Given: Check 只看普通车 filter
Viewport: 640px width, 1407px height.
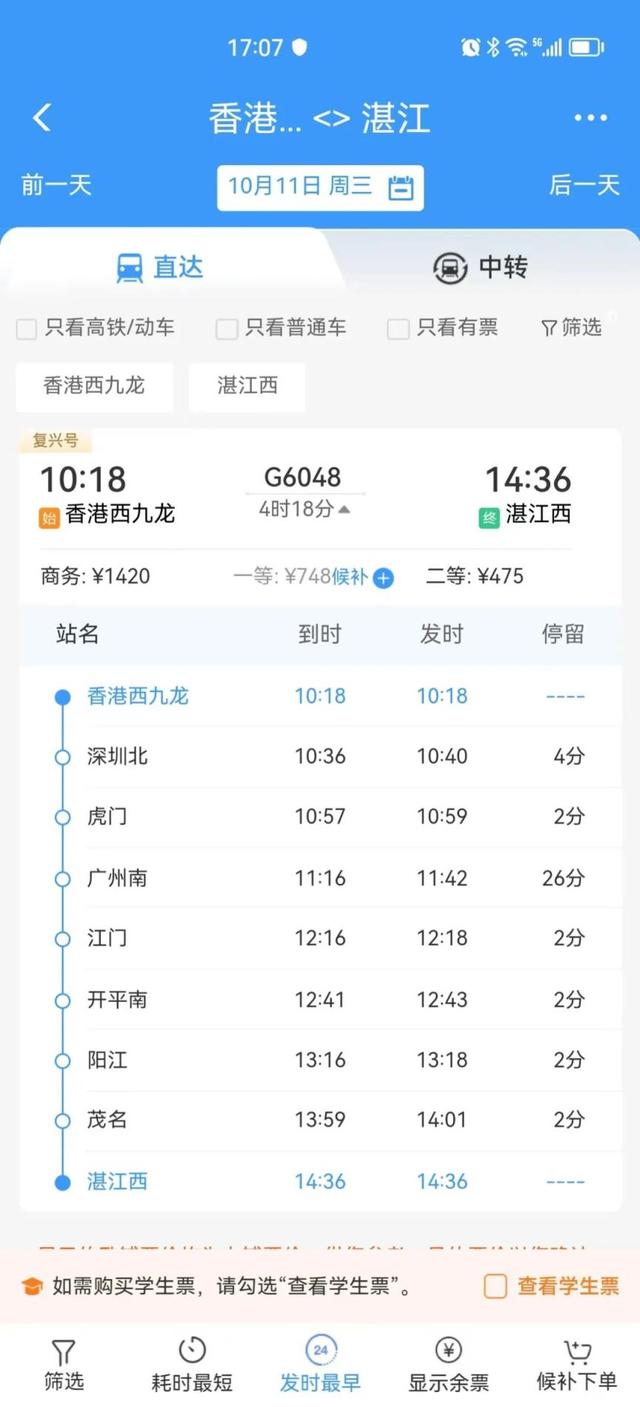Looking at the screenshot, I should 228,328.
